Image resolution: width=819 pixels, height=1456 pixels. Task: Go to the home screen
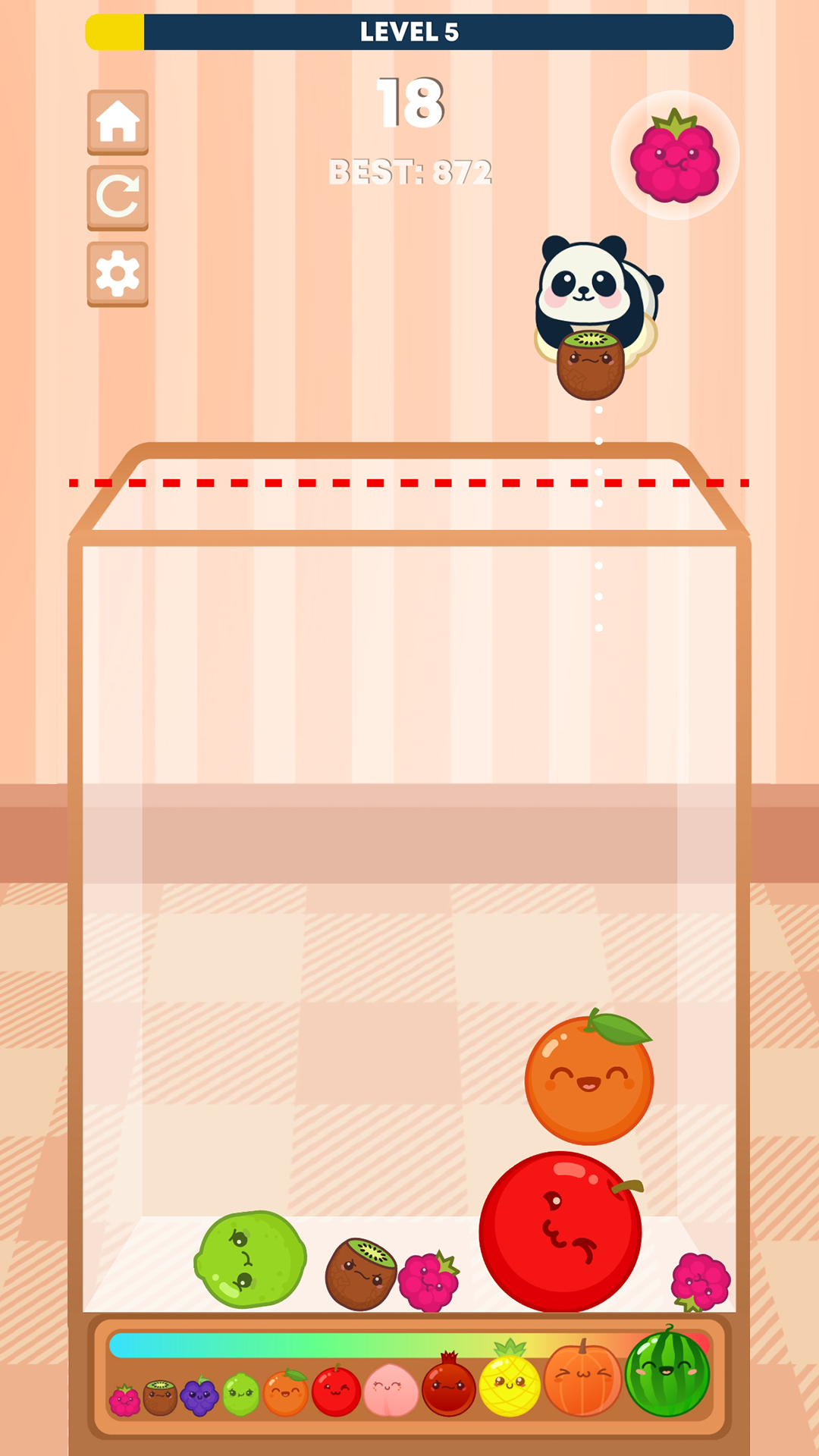118,122
